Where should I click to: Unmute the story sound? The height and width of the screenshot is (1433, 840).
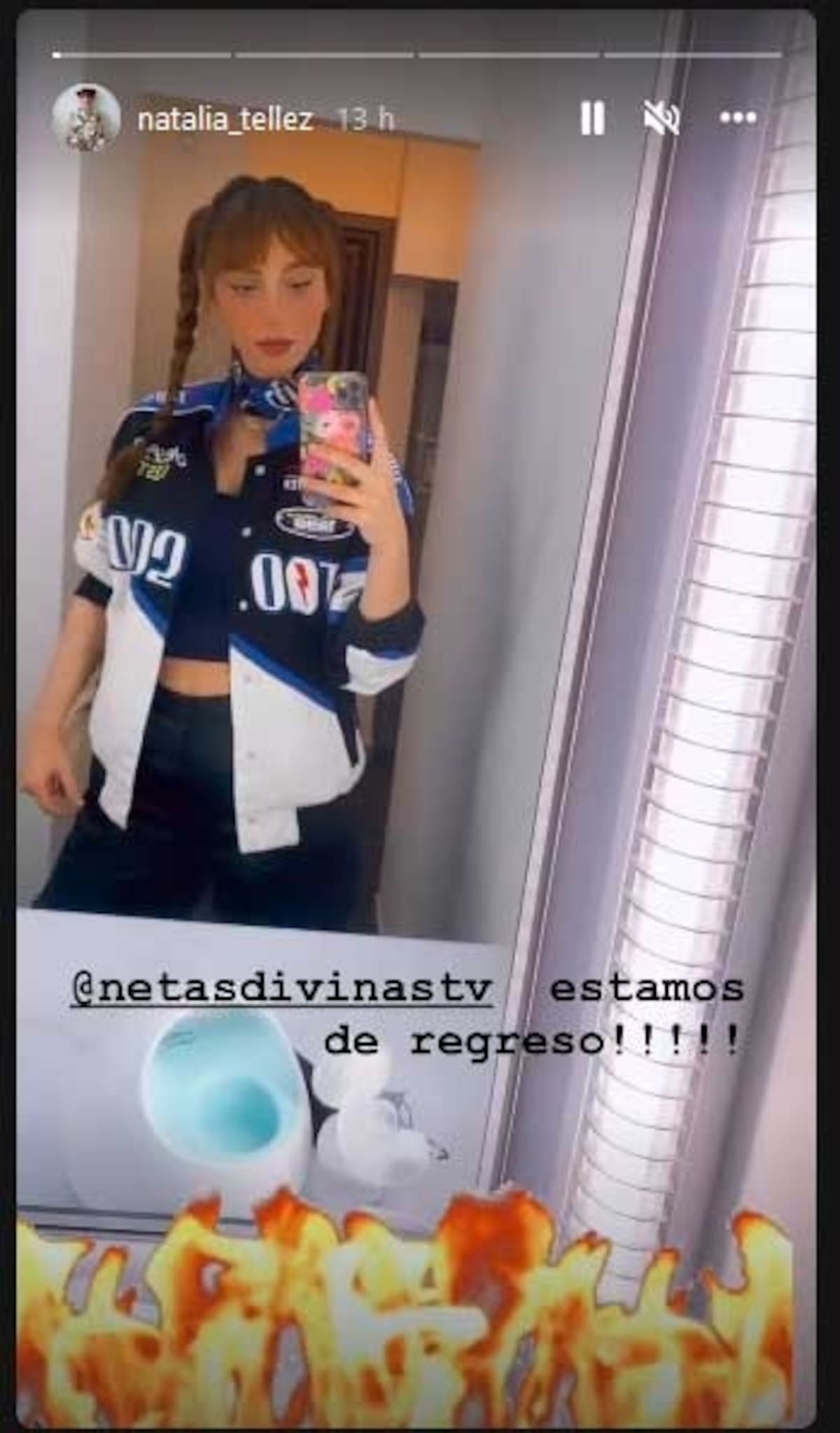point(661,118)
